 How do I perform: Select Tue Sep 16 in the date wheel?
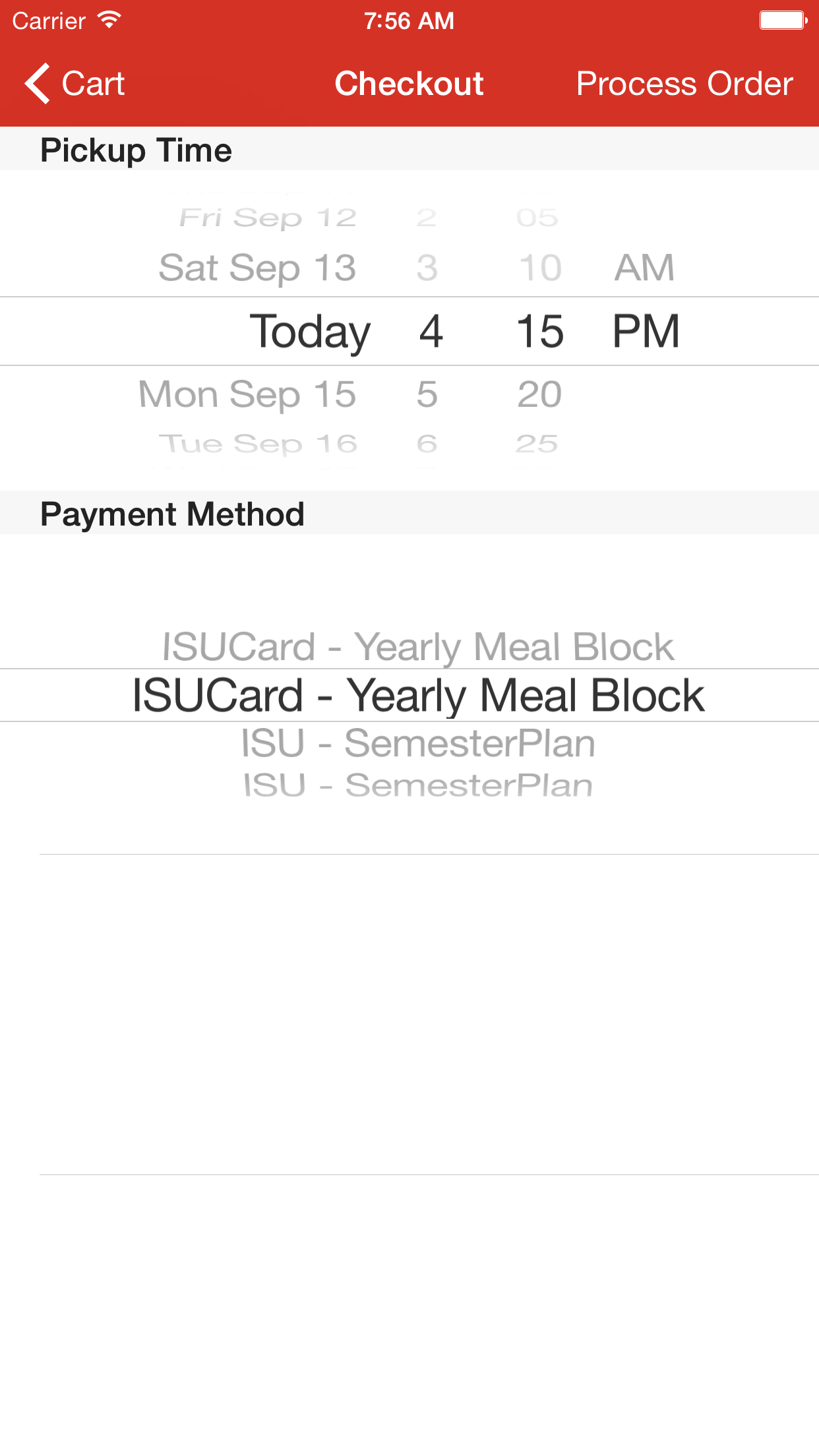click(258, 443)
